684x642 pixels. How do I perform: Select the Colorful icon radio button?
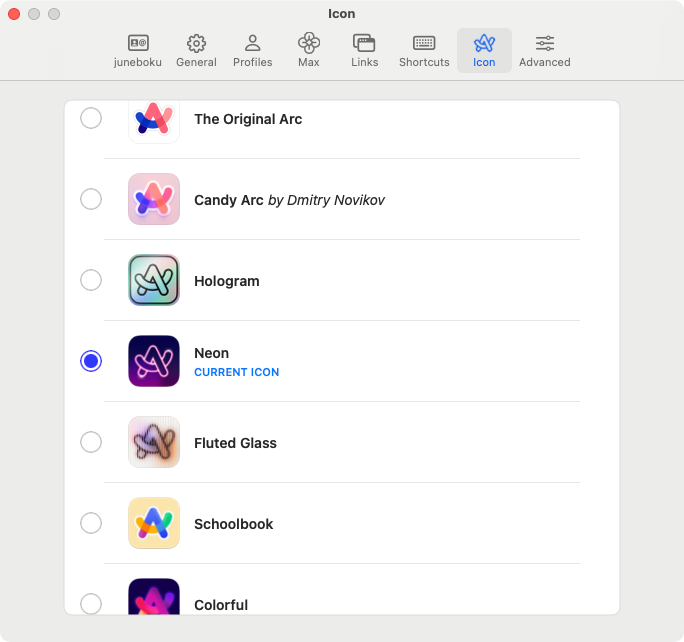[x=91, y=603]
